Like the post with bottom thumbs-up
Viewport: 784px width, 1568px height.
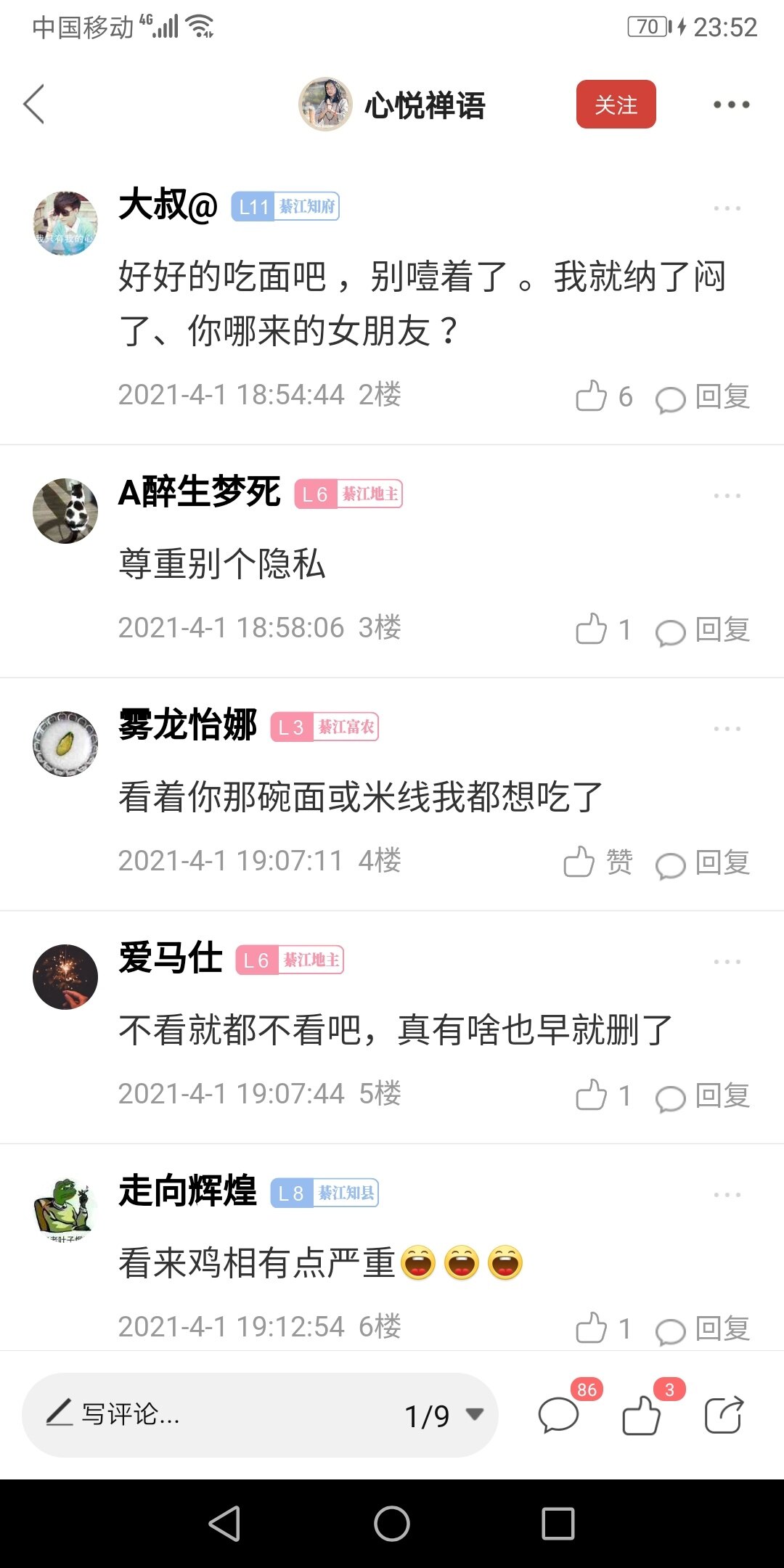pos(642,1415)
